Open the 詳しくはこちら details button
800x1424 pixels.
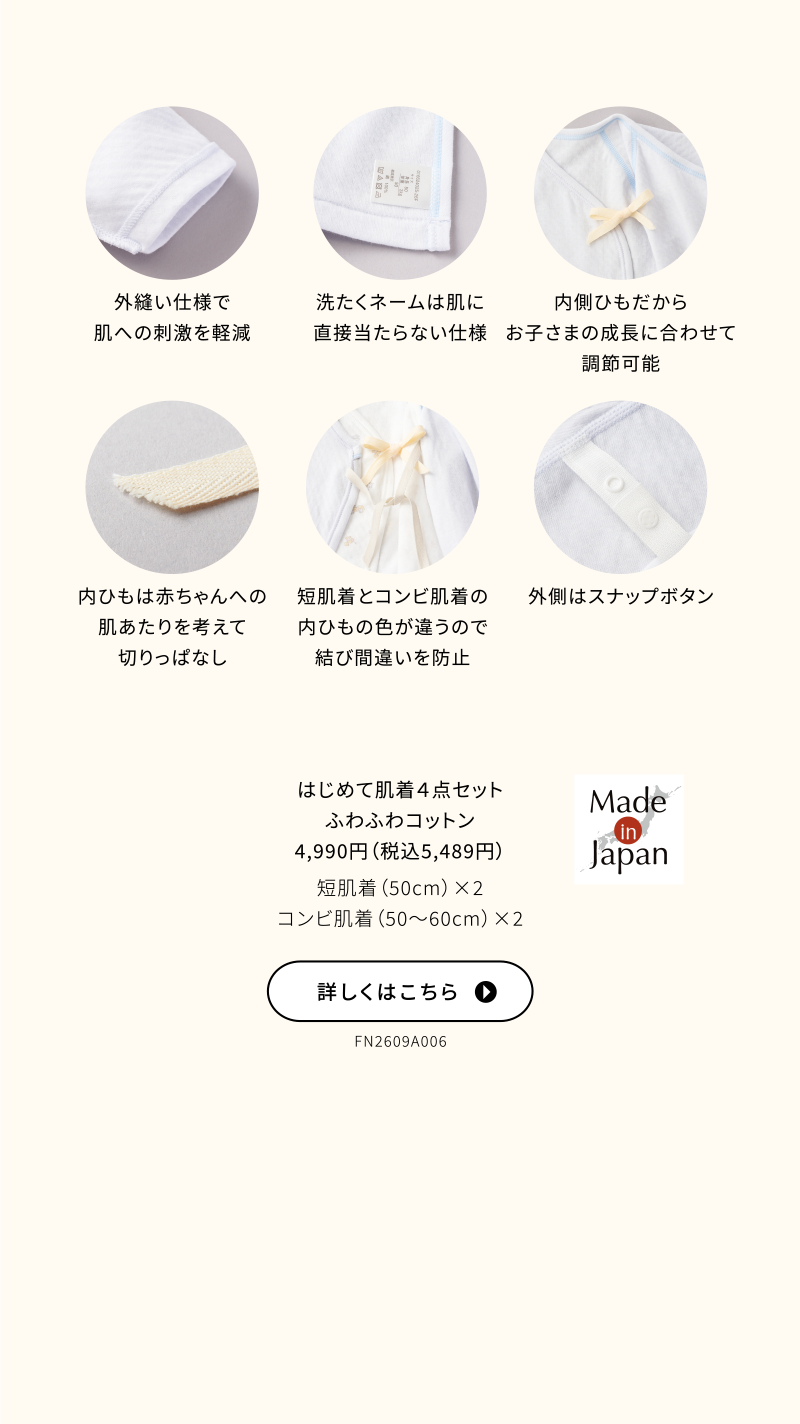coord(400,991)
